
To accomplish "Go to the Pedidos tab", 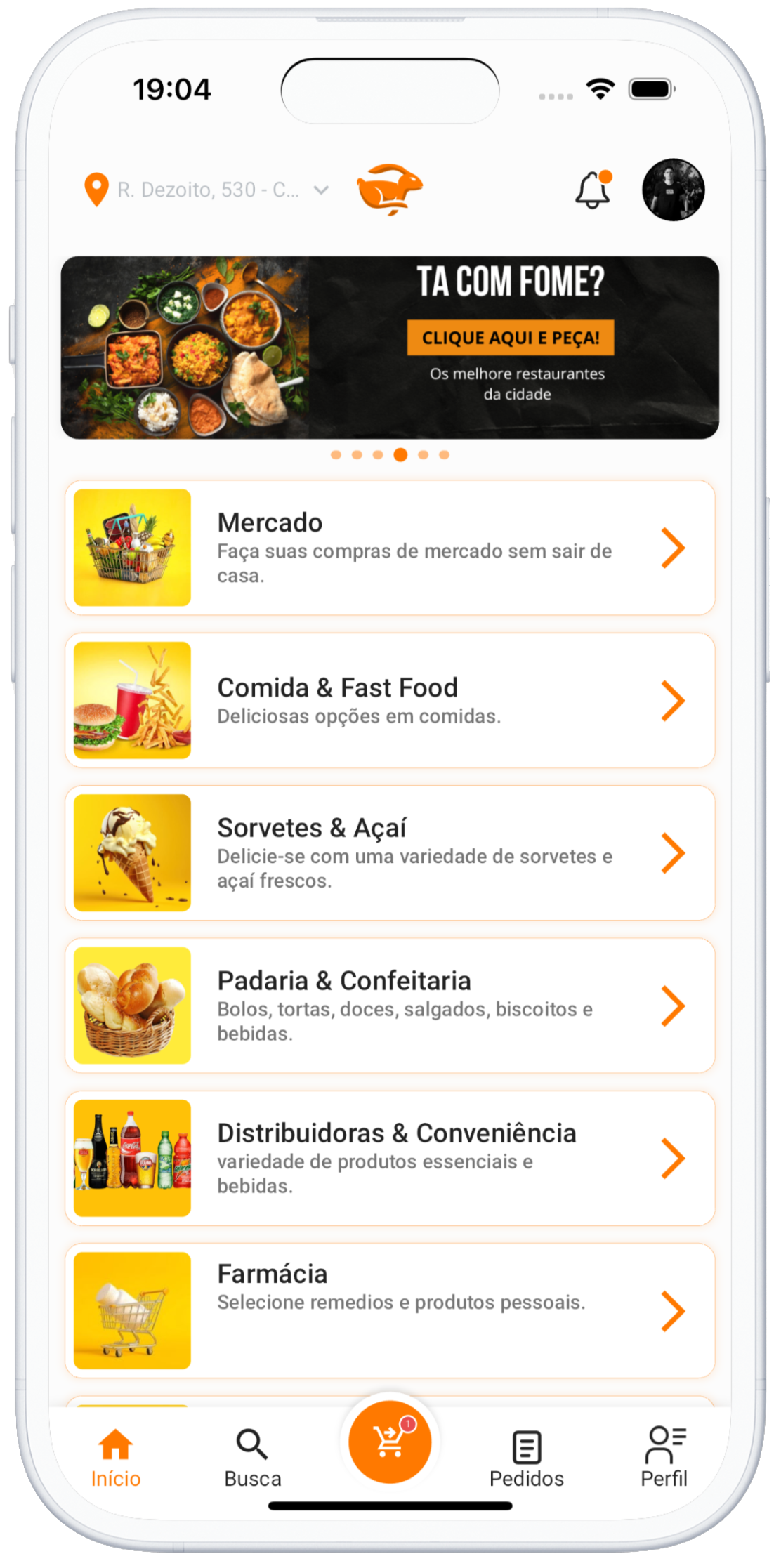I will pyautogui.click(x=527, y=1458).
